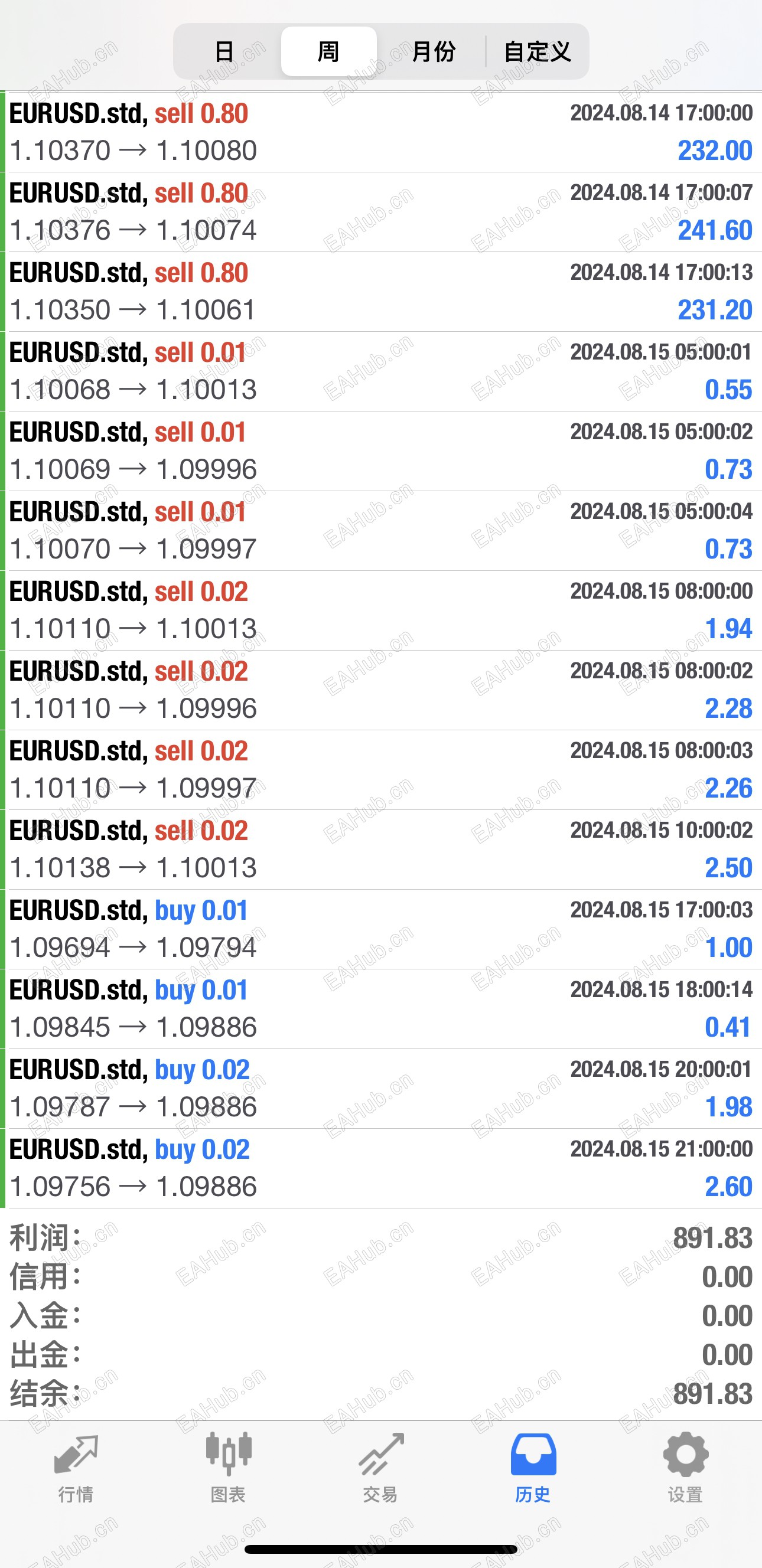Open the sell 0.01 trade at 05:00:01
Image resolution: width=762 pixels, height=1568 pixels.
click(x=380, y=371)
